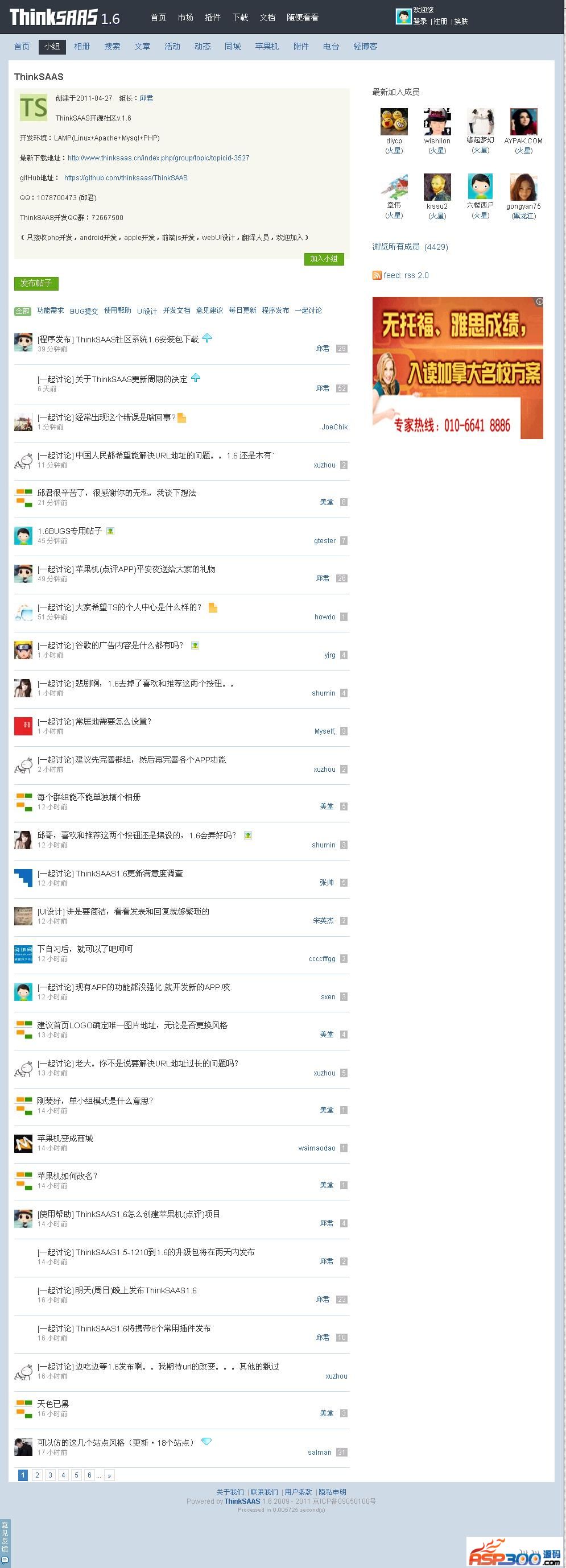Open the feed: rss 2.0 link
The height and width of the screenshot is (1568, 566).
pos(406,275)
